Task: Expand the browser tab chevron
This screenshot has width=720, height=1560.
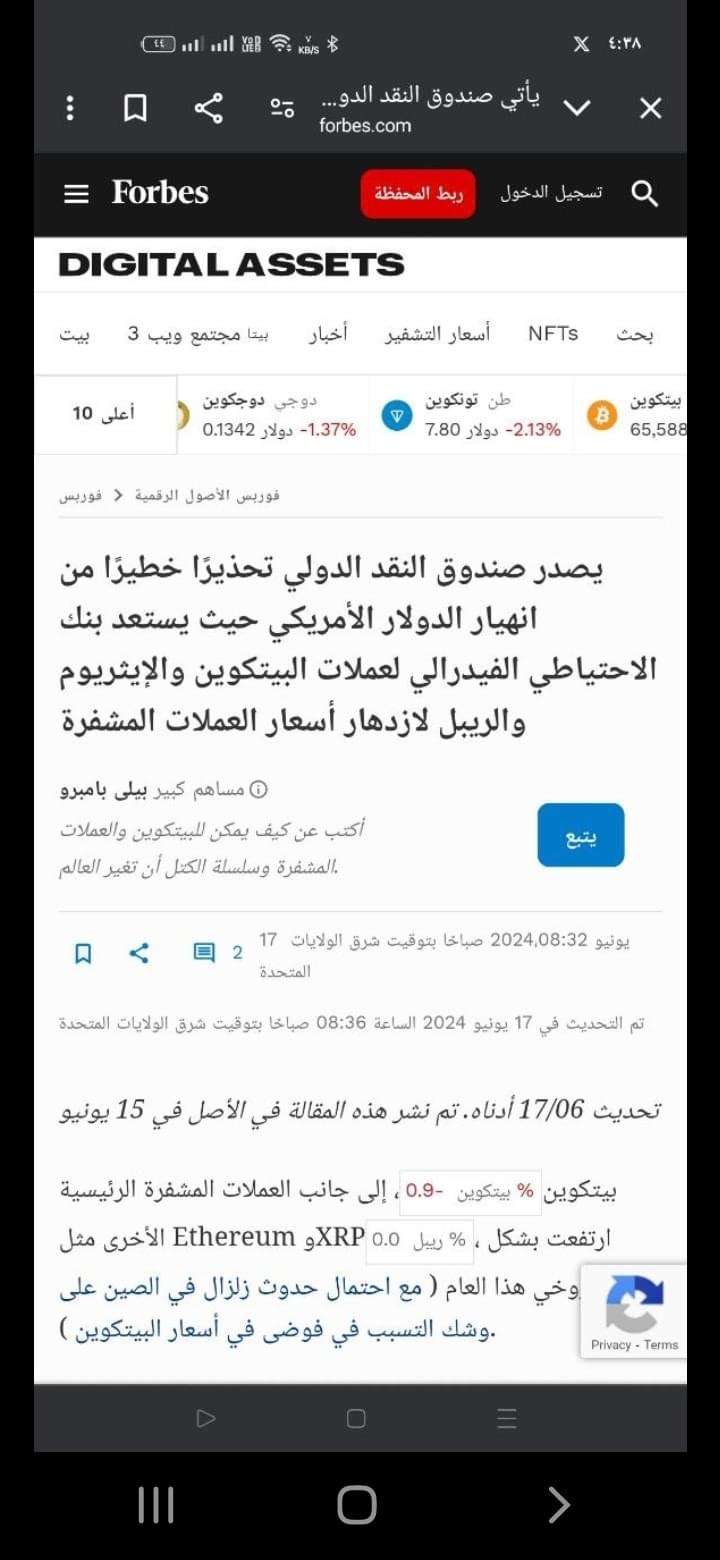Action: [578, 108]
